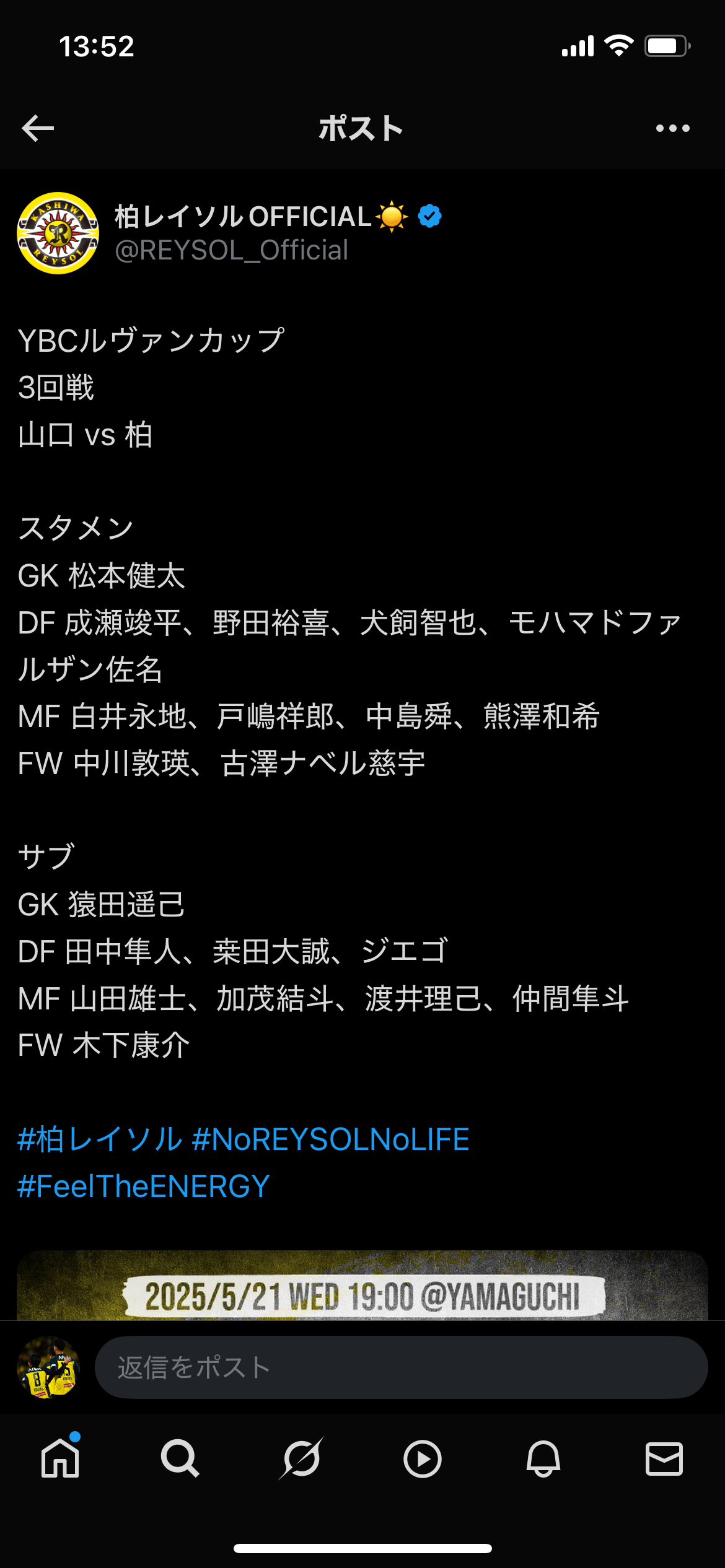Viewport: 725px width, 1568px height.
Task: Open the 柏レイソル OFFICIAL profile avatar
Action: pyautogui.click(x=58, y=233)
